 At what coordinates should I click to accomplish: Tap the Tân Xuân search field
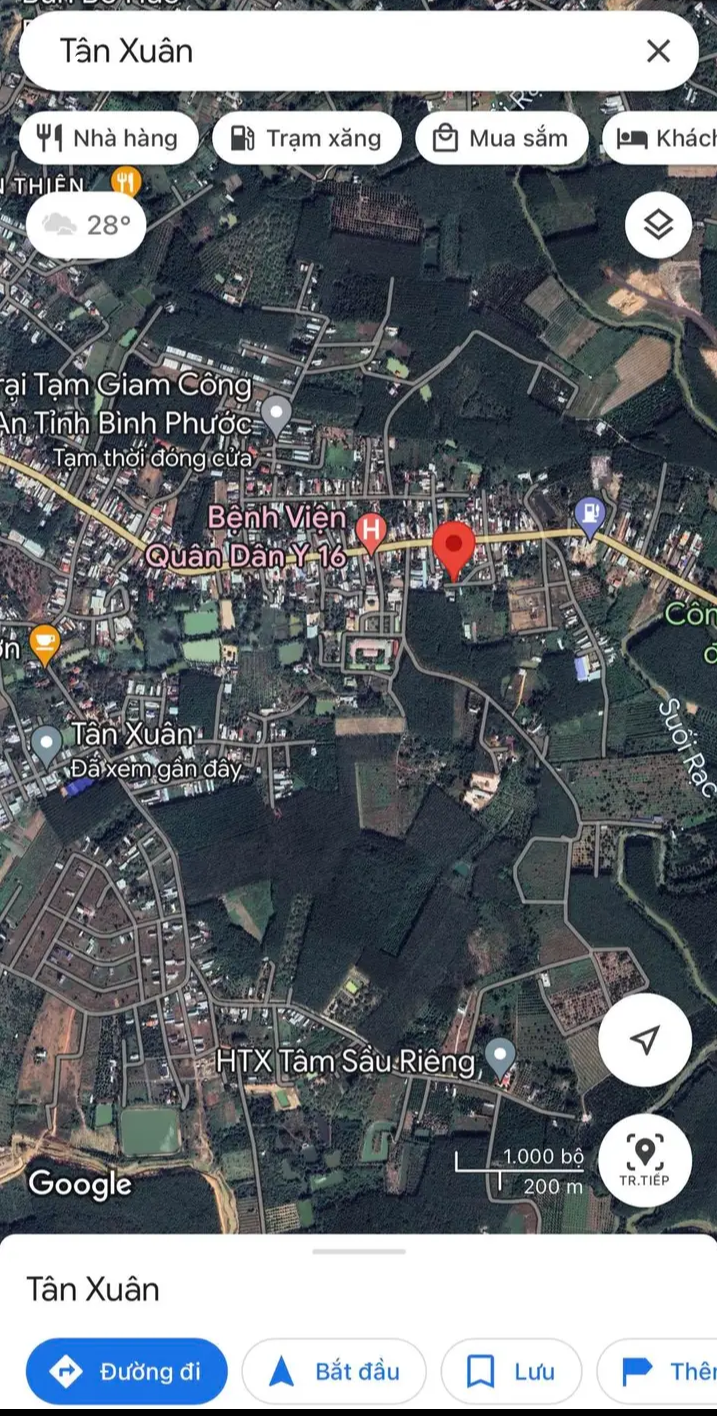[x=330, y=51]
